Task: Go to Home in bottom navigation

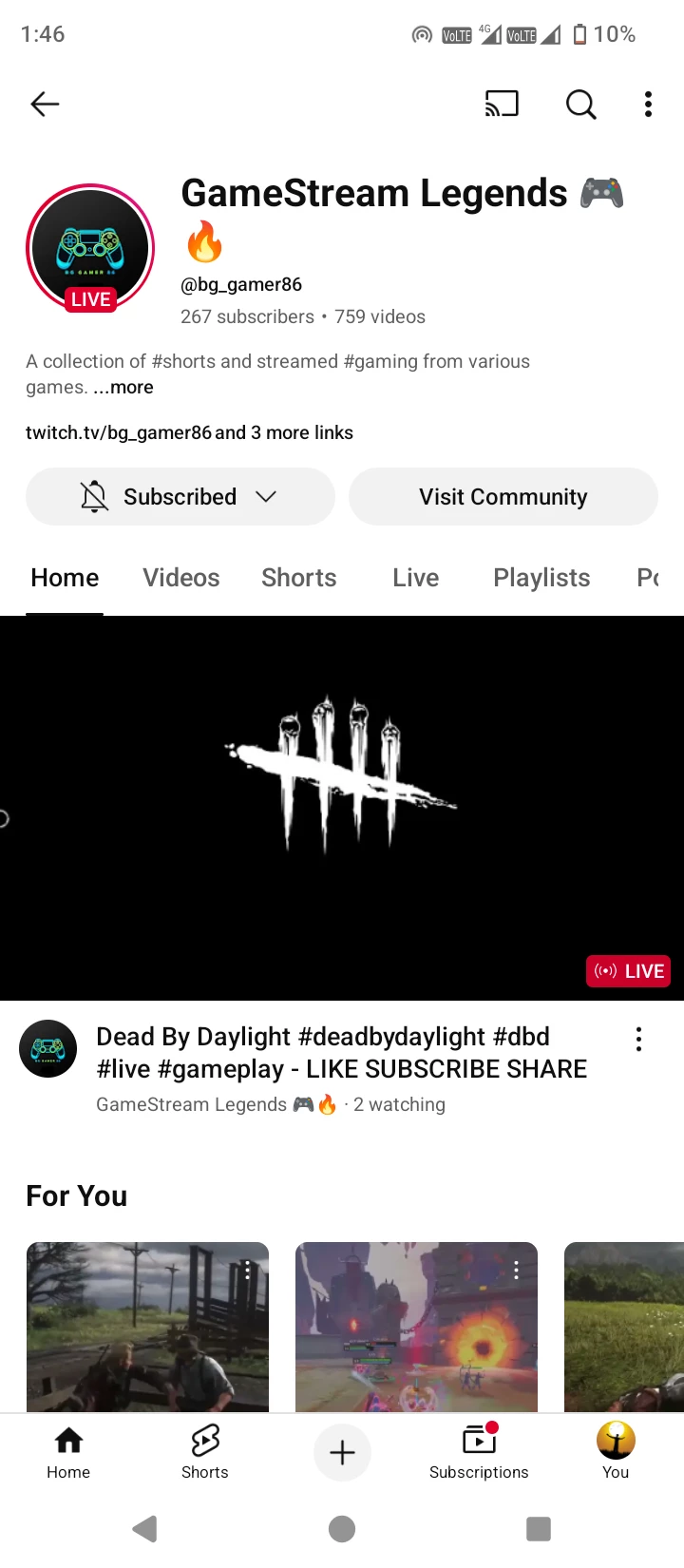Action: click(x=68, y=1453)
